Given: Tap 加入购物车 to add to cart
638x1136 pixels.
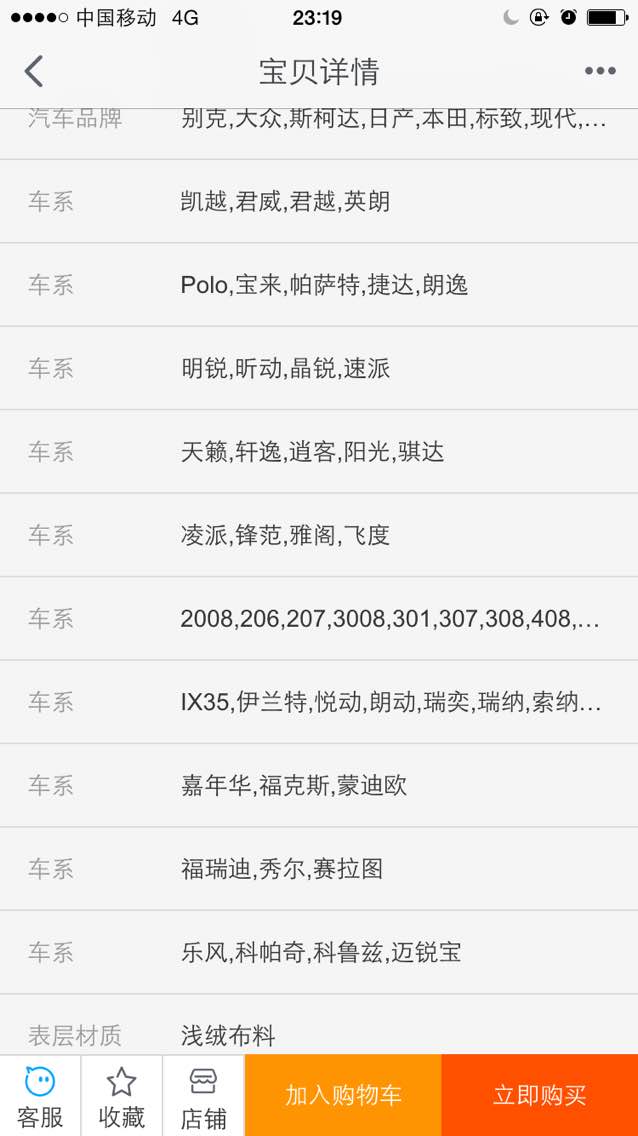Looking at the screenshot, I should pos(343,1095).
